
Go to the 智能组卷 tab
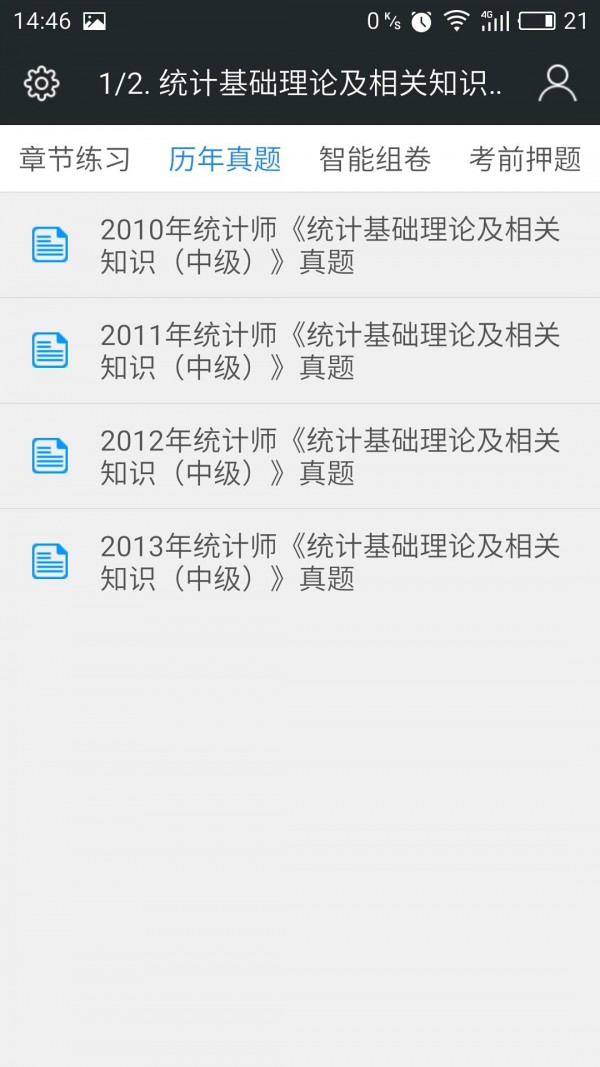pos(375,159)
